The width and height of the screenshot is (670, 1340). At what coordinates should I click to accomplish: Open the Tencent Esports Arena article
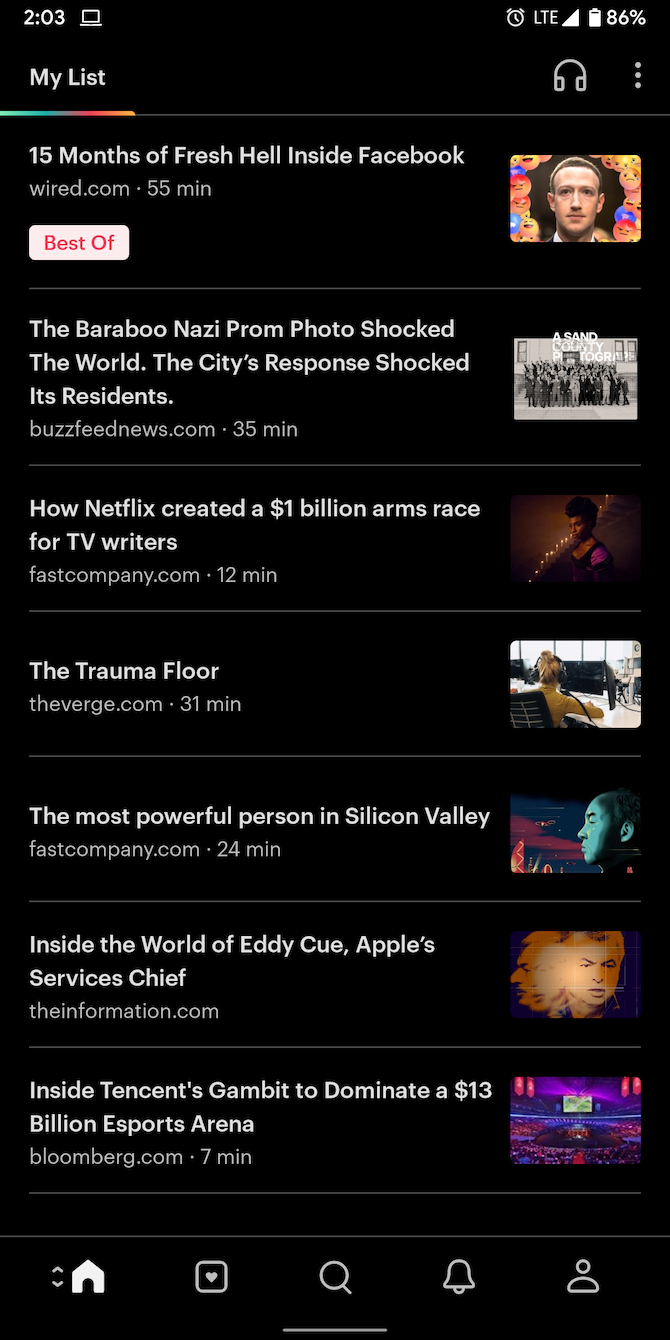pos(260,1107)
